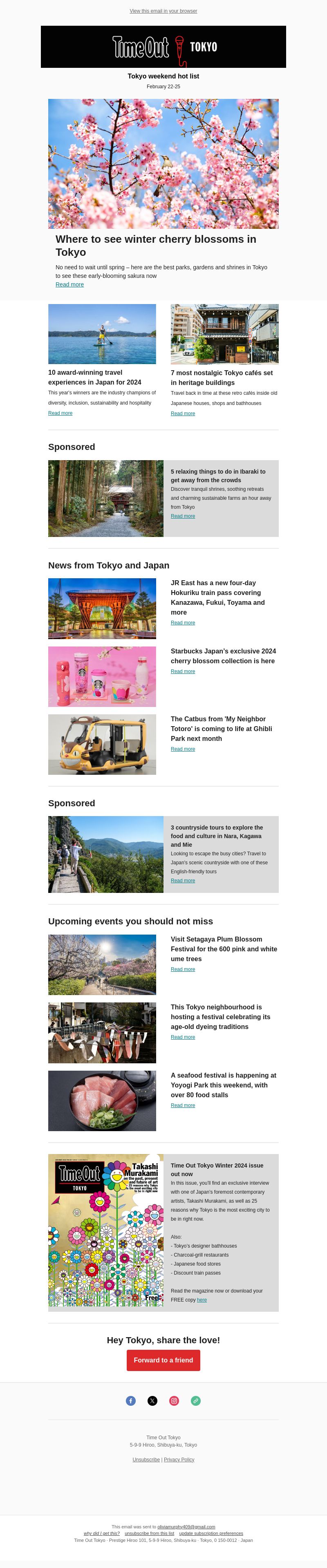The image size is (327, 1568).
Task: Open the green website link icon
Action: click(x=195, y=1400)
